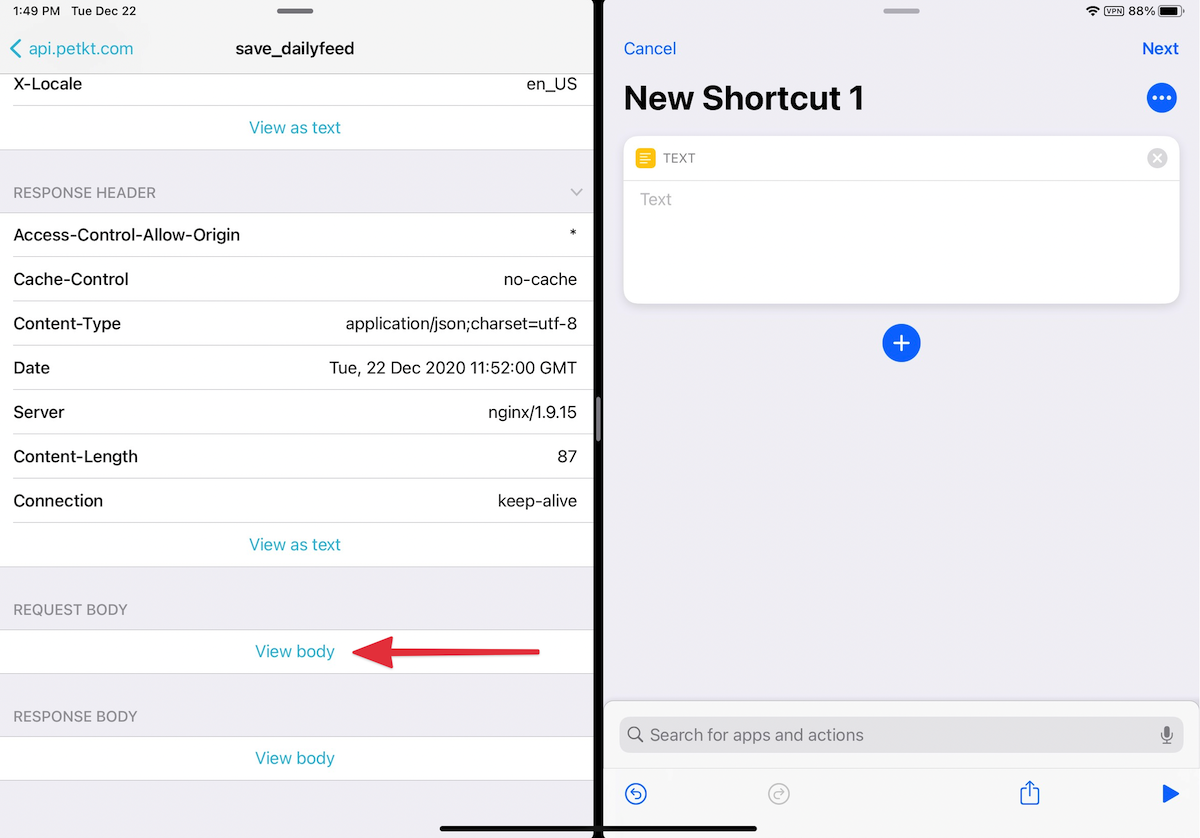
Task: Open the shortcut options ellipsis menu
Action: 1161,98
